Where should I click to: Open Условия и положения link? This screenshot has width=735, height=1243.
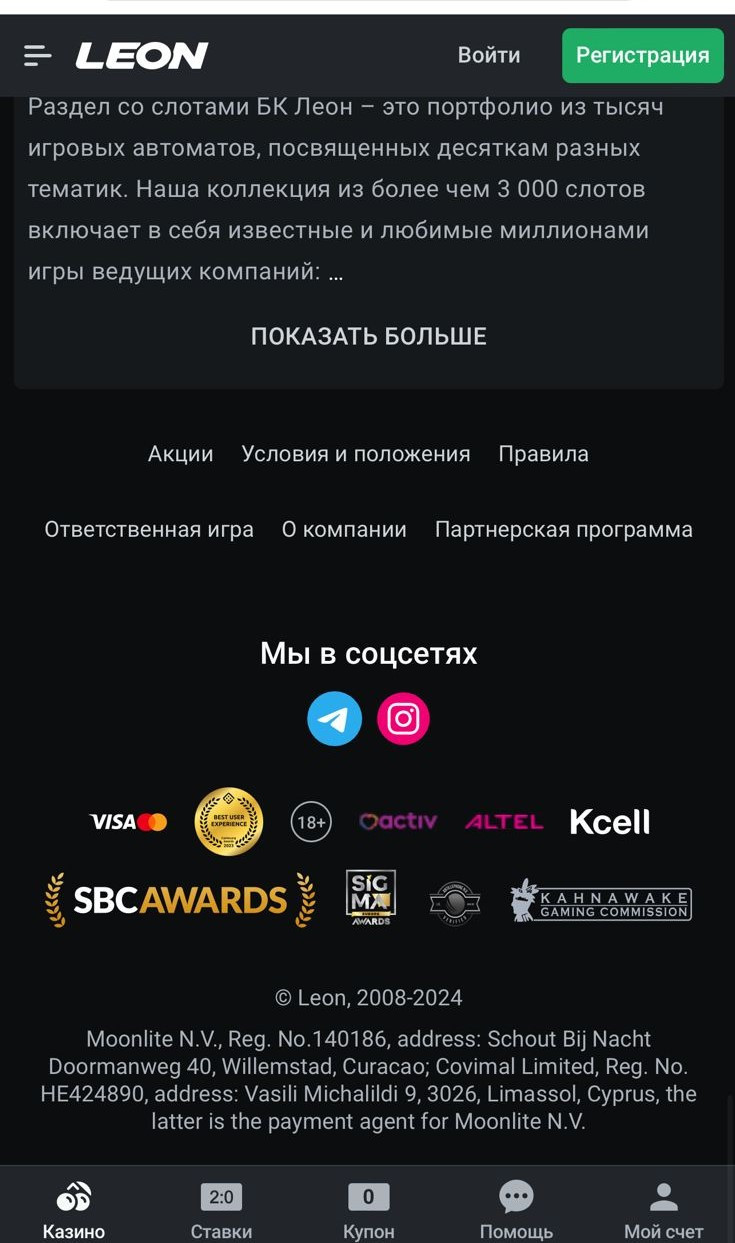click(356, 454)
